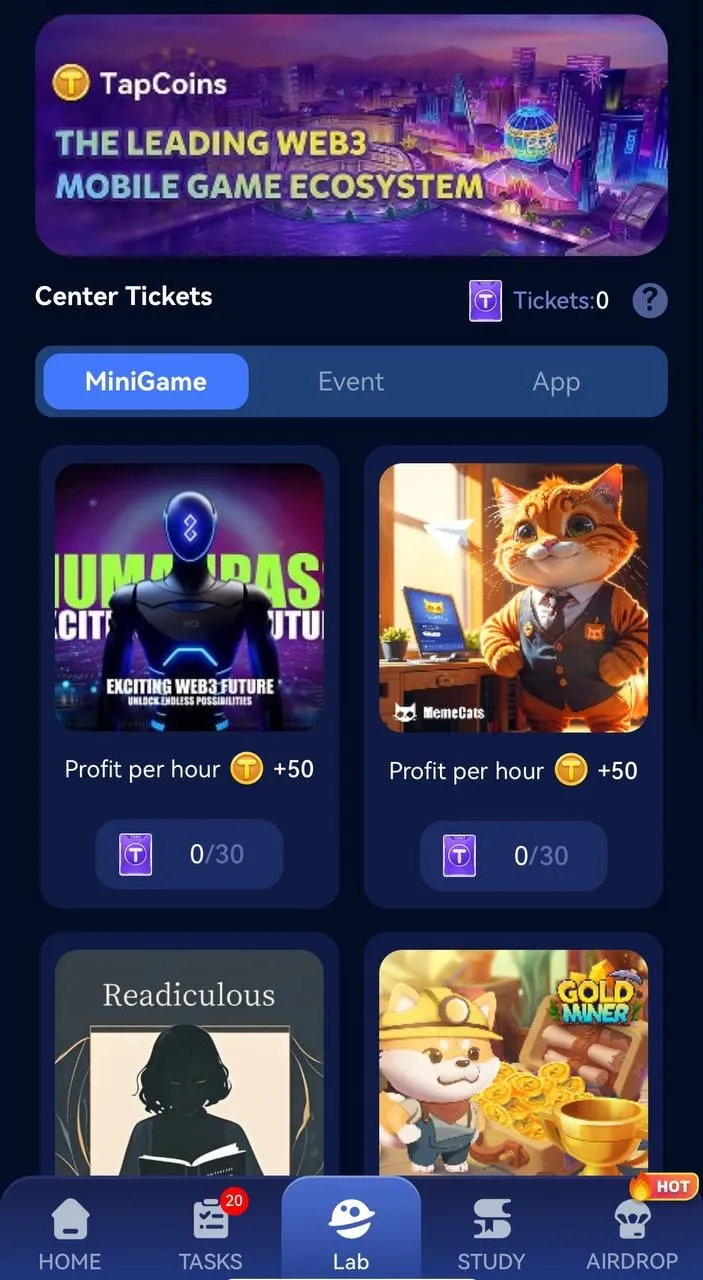Tap the 0/30 ticket button under HumanPass
The image size is (703, 1280).
point(189,854)
